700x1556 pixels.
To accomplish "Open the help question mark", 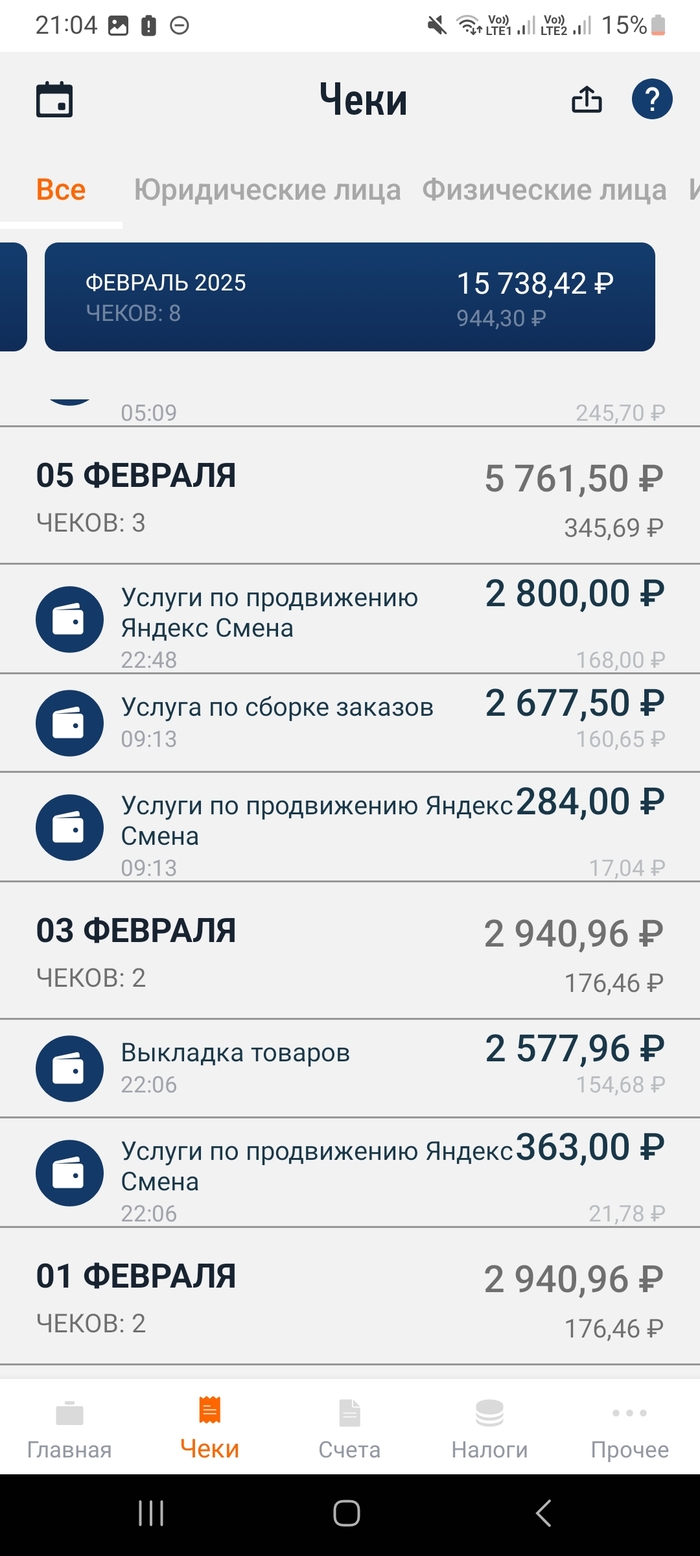I will [x=652, y=99].
